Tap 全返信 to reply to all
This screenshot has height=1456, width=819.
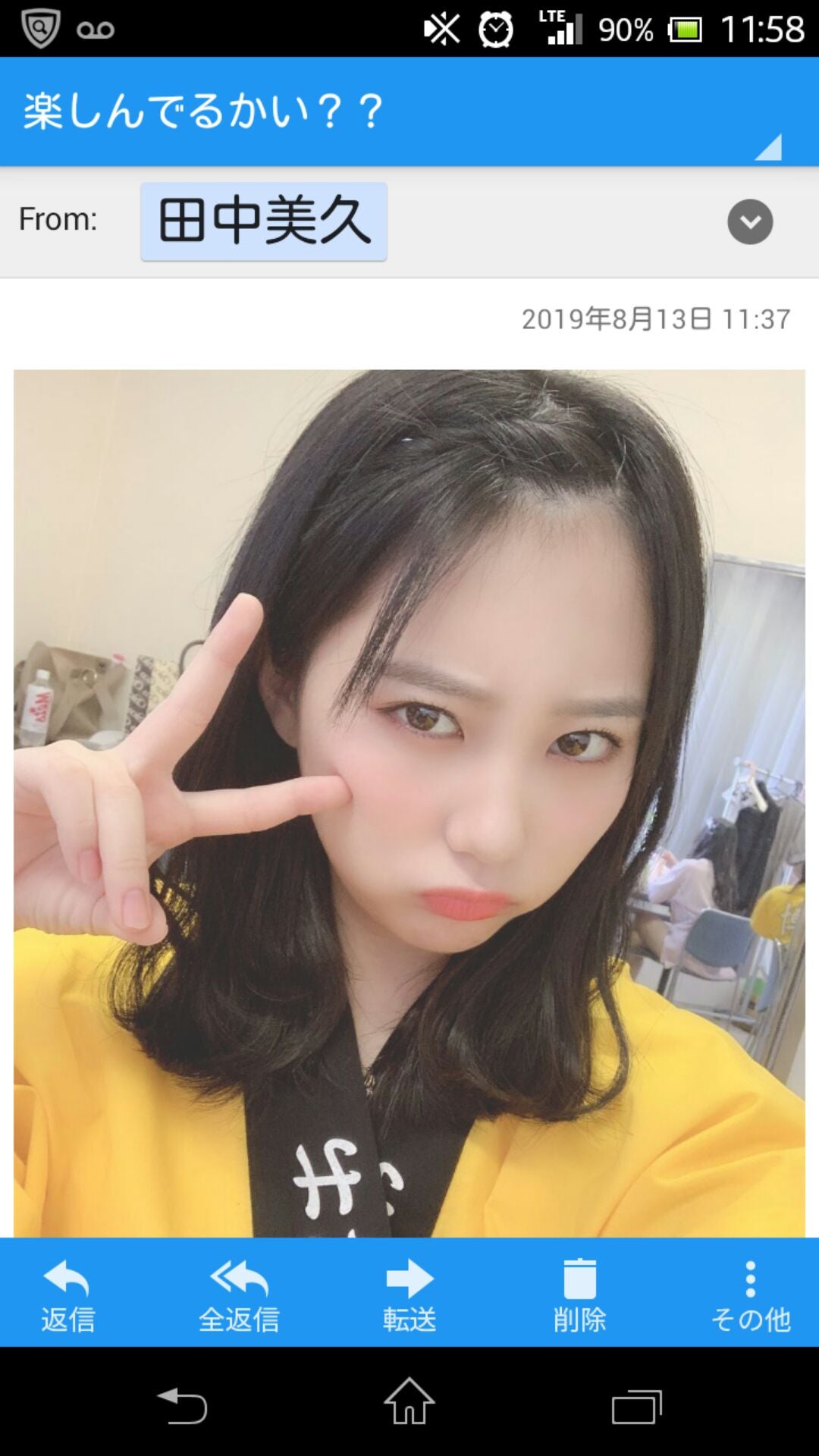tap(239, 1295)
